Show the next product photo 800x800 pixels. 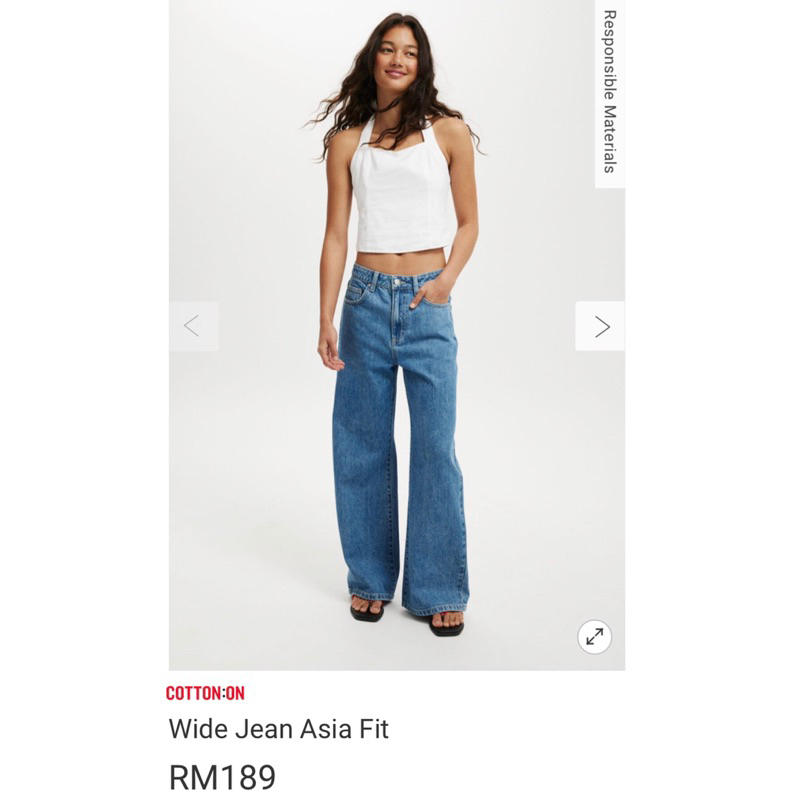[600, 326]
